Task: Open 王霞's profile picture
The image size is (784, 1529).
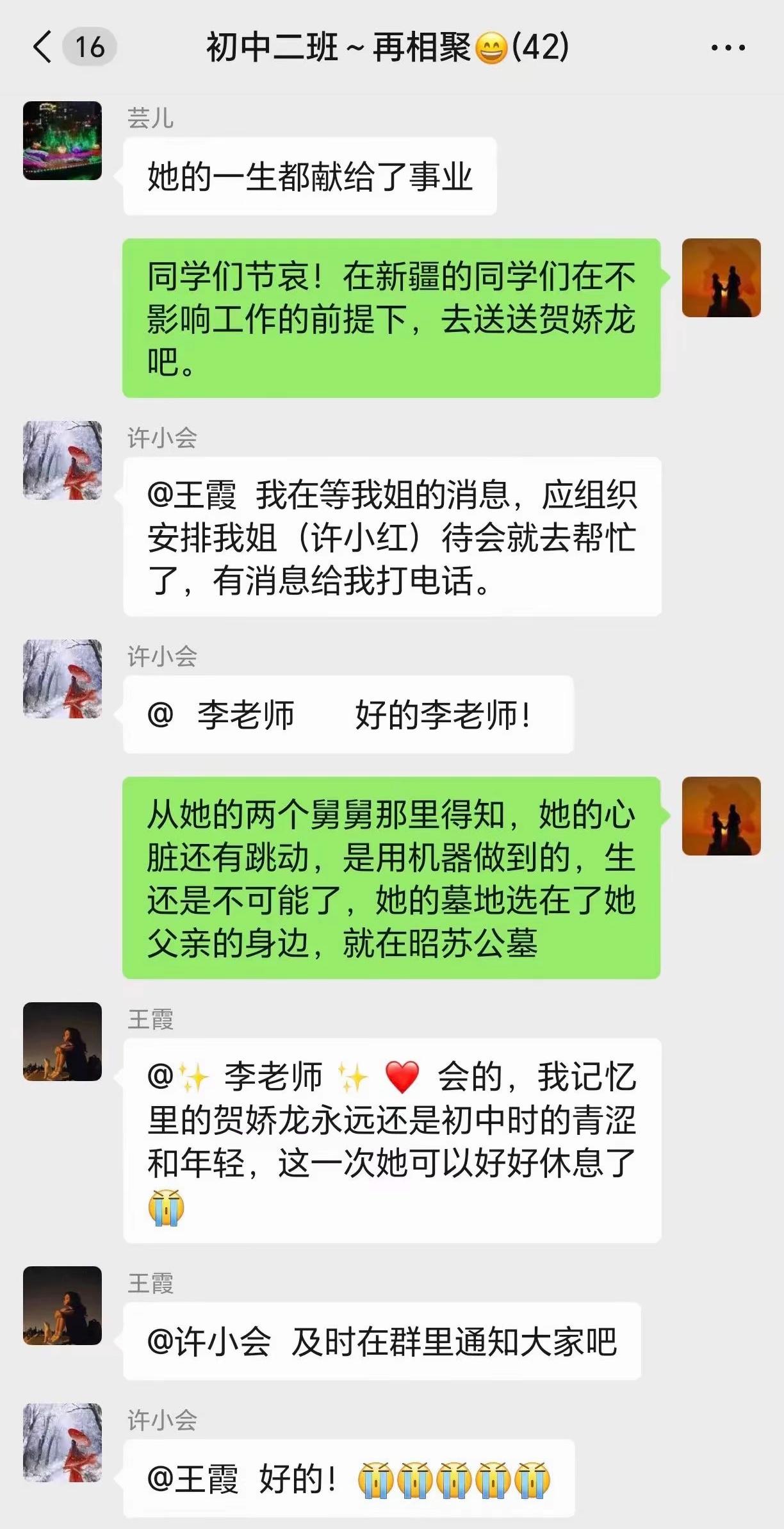Action: tap(64, 1045)
